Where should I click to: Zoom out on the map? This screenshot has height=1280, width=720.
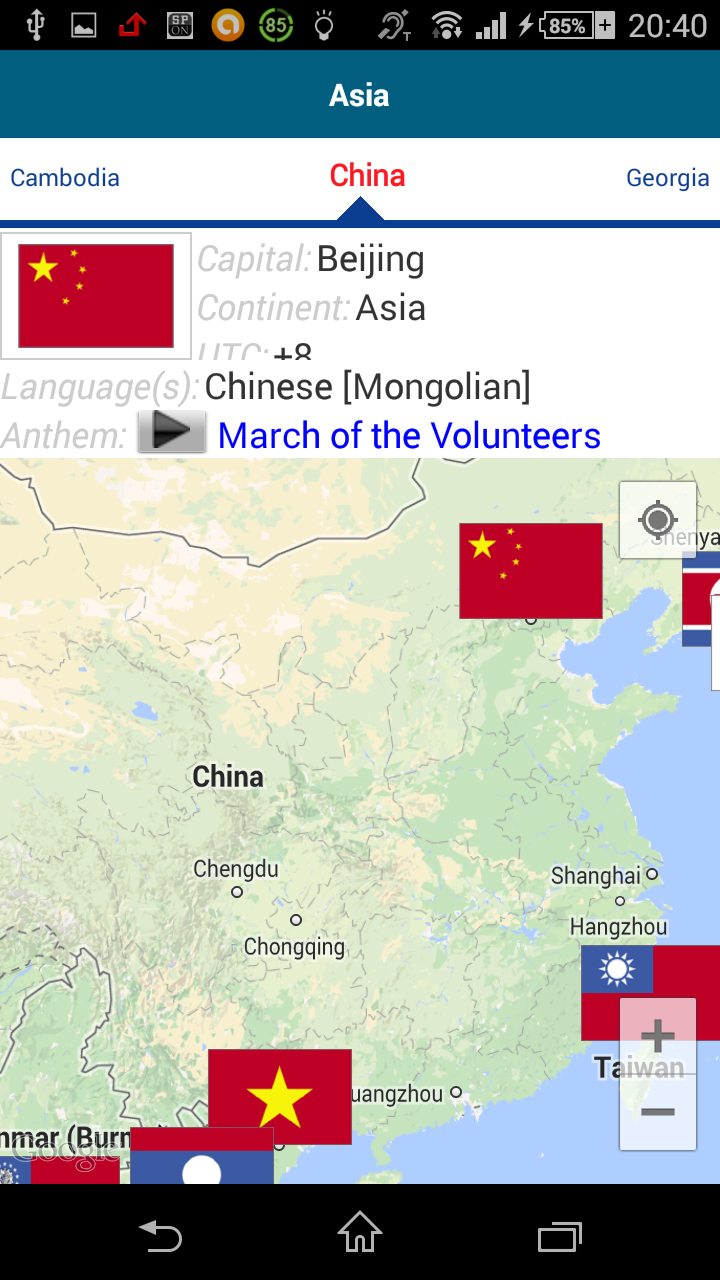point(657,1112)
